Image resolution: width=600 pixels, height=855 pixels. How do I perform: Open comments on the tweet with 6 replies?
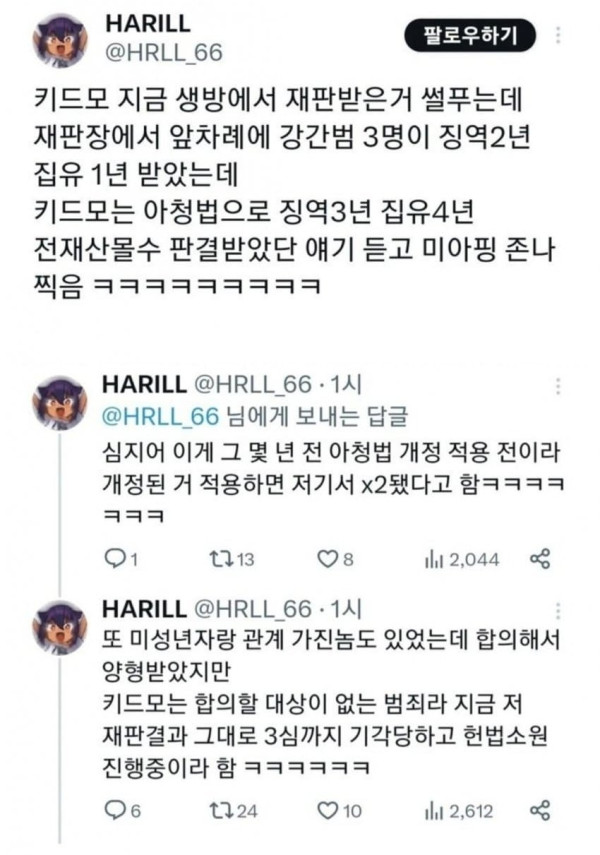(x=122, y=810)
